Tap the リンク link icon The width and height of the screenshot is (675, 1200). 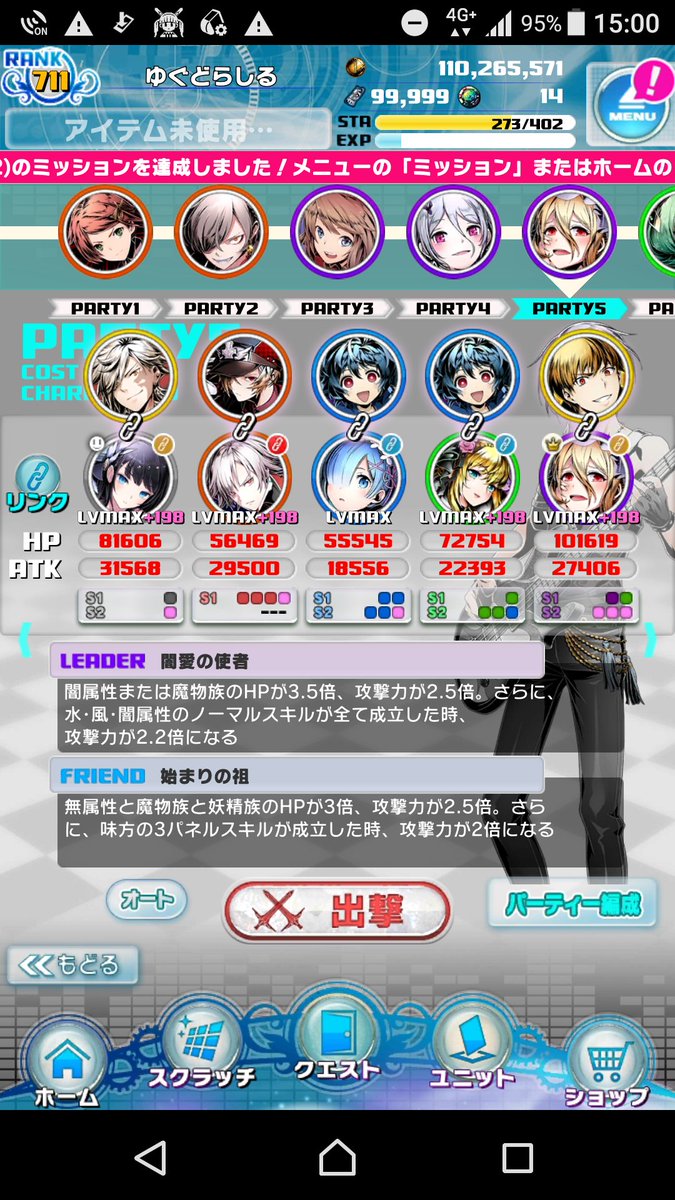39,485
